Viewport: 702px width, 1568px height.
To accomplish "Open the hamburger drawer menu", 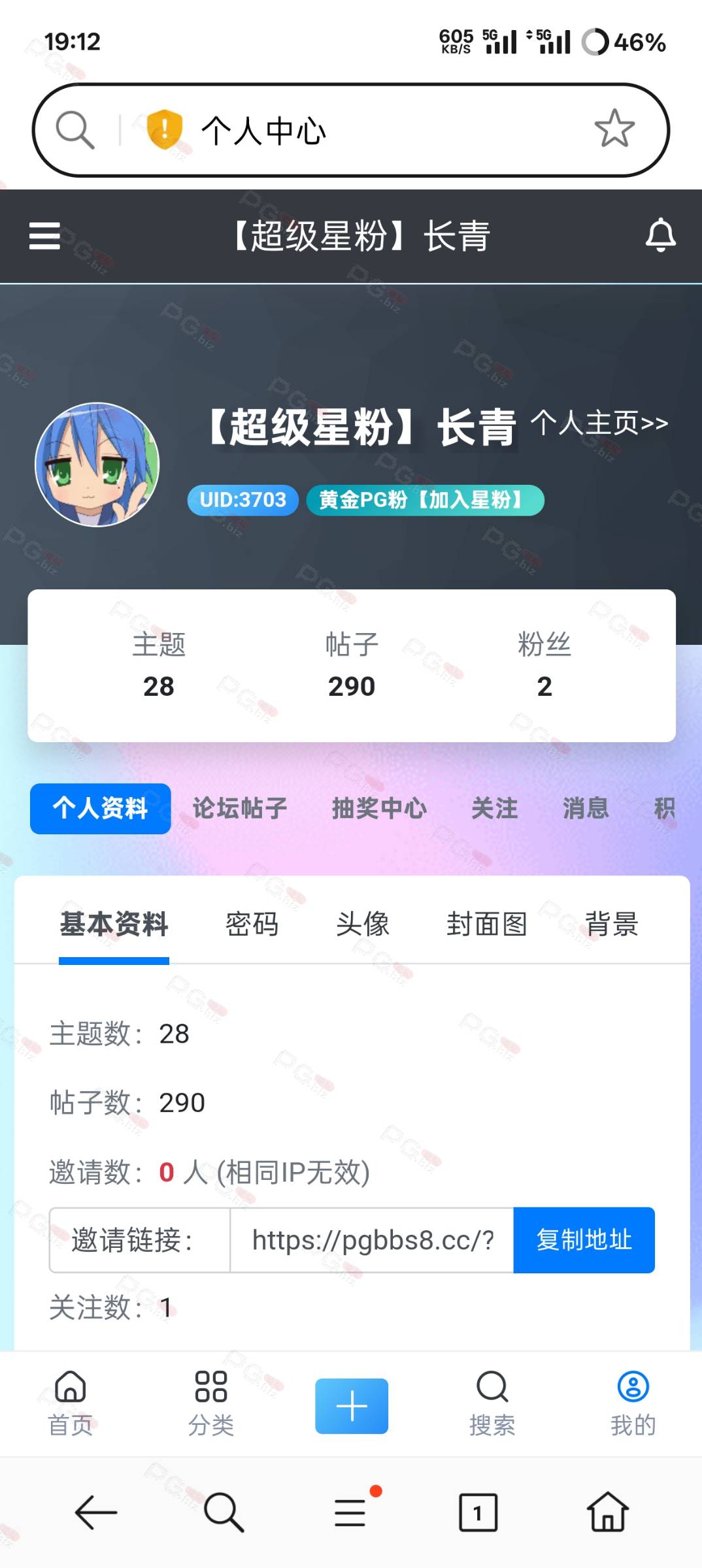I will click(44, 236).
